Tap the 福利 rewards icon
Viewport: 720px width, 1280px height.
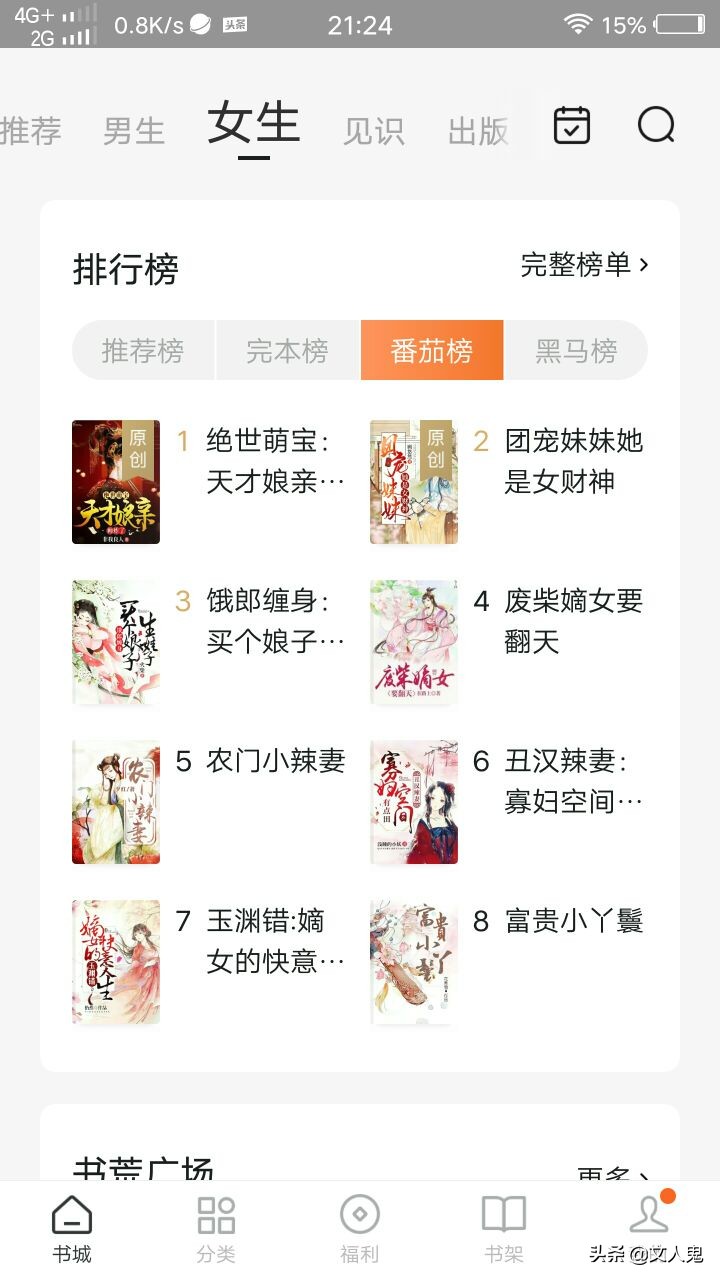[360, 1222]
